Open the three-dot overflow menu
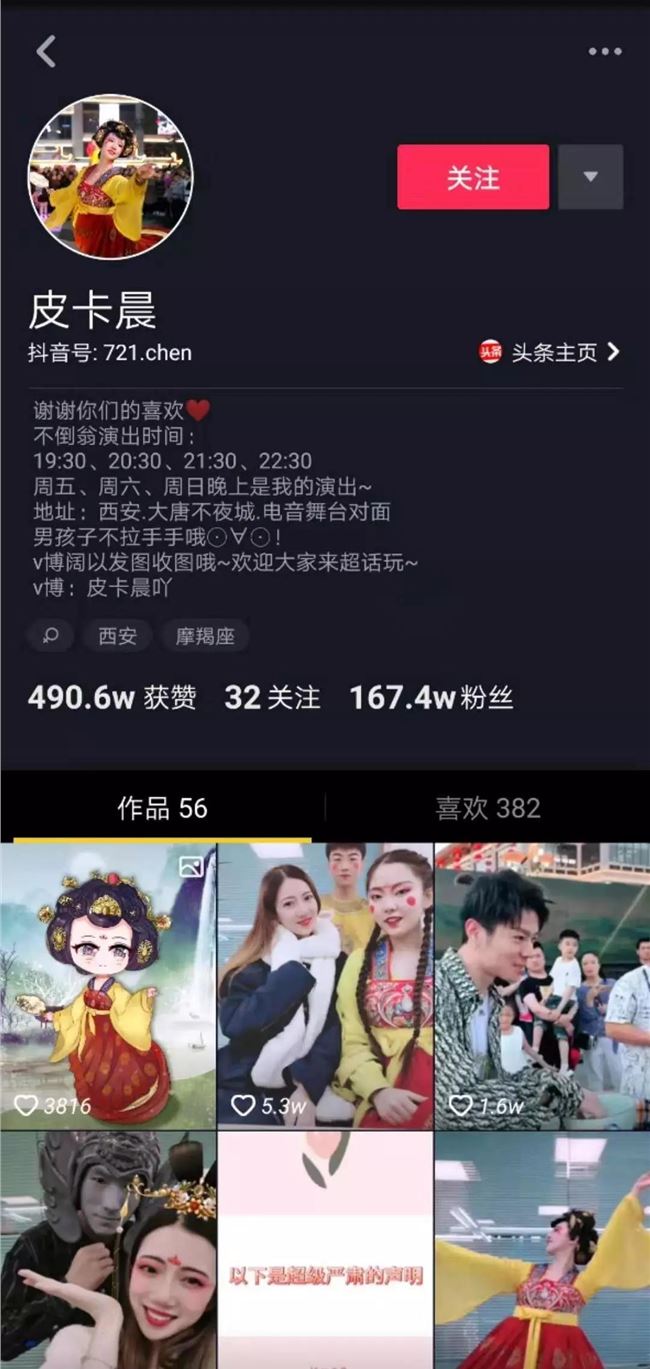This screenshot has width=650, height=1369. [604, 52]
